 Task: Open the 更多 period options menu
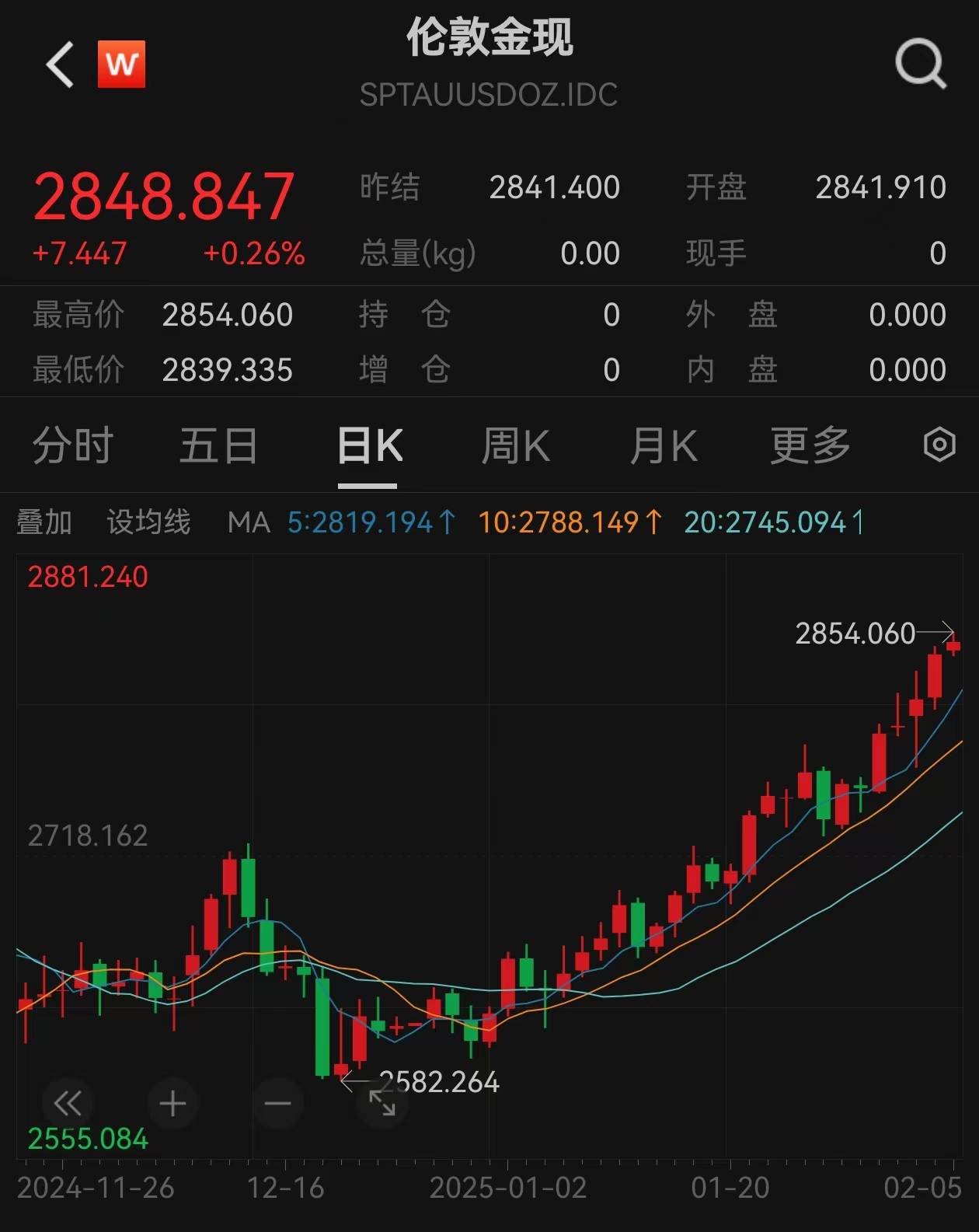[810, 444]
